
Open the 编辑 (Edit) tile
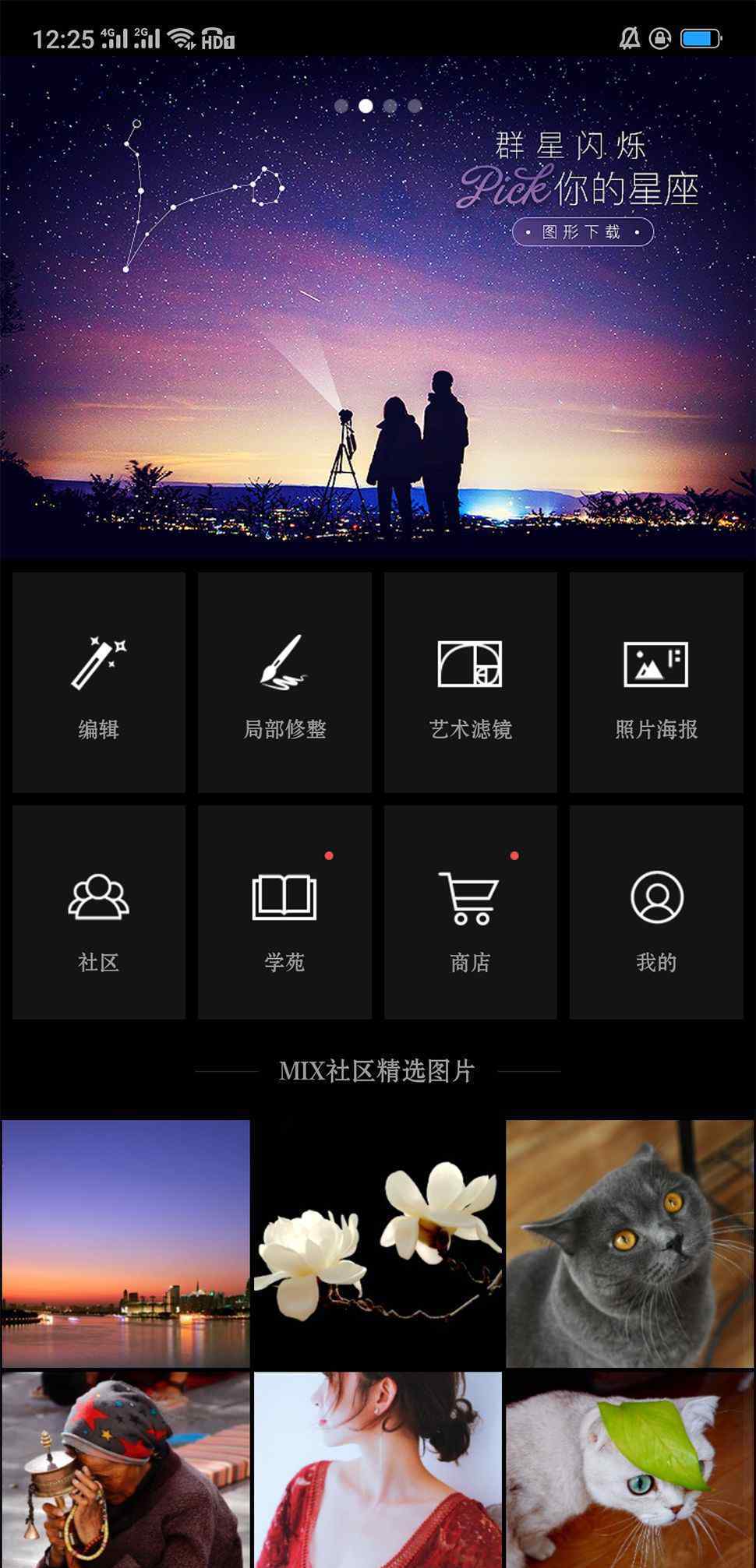[x=99, y=682]
